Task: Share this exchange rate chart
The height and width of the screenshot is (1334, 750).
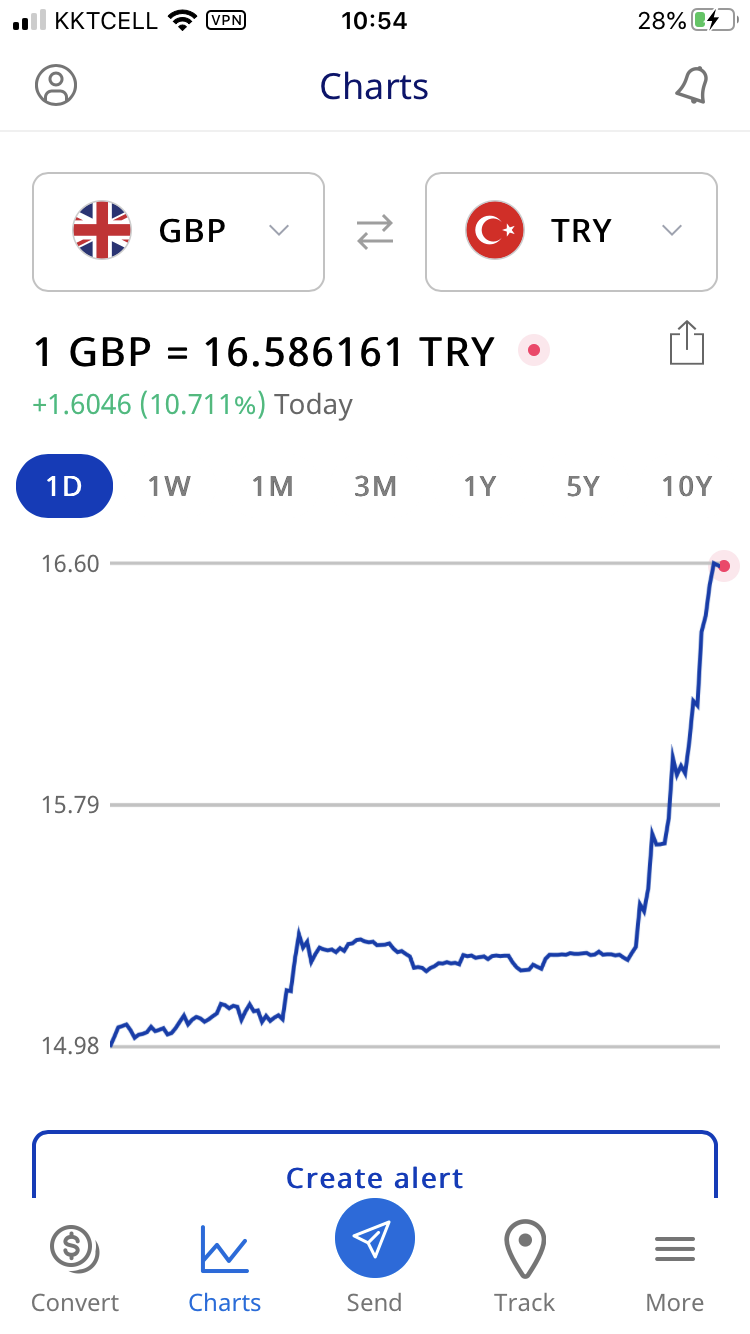Action: 687,344
